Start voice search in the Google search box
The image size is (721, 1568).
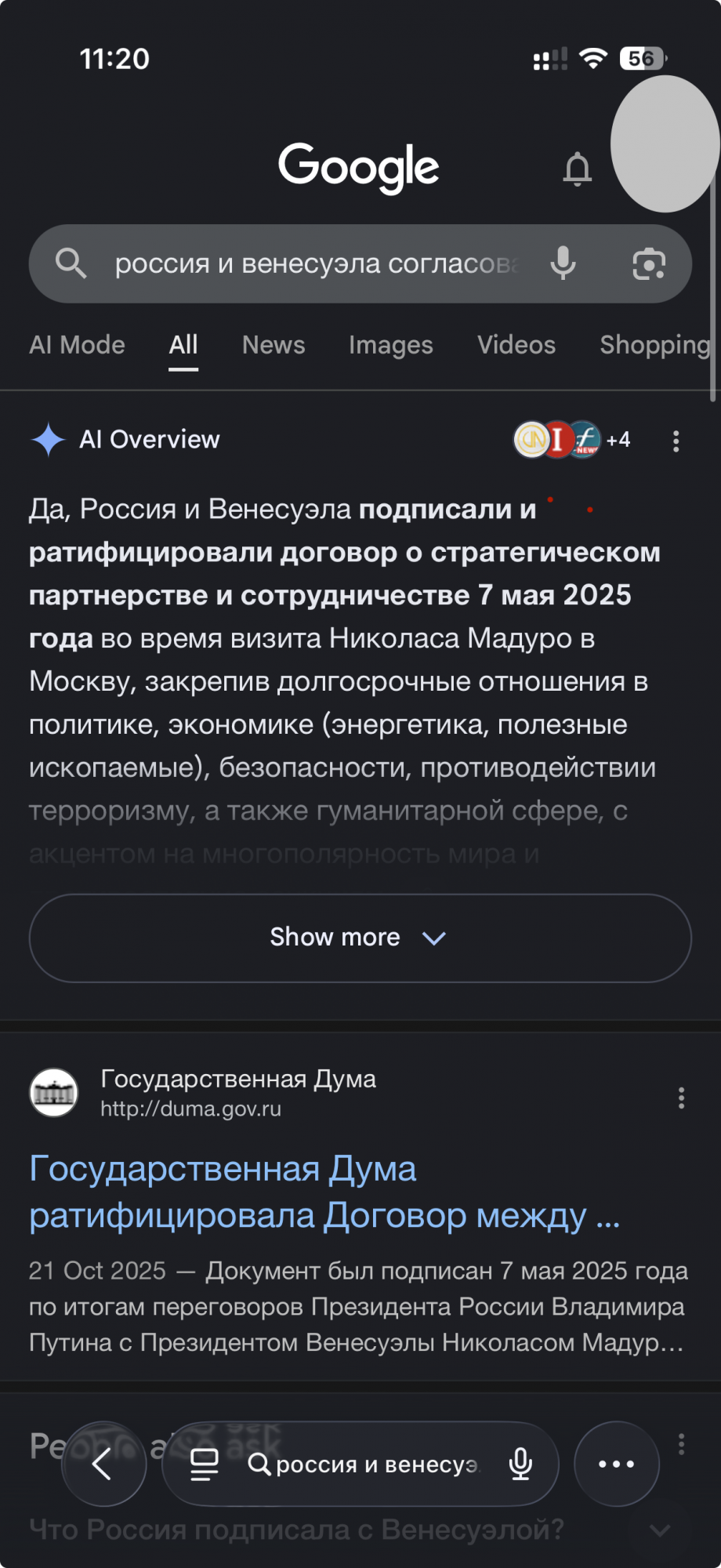(x=563, y=263)
